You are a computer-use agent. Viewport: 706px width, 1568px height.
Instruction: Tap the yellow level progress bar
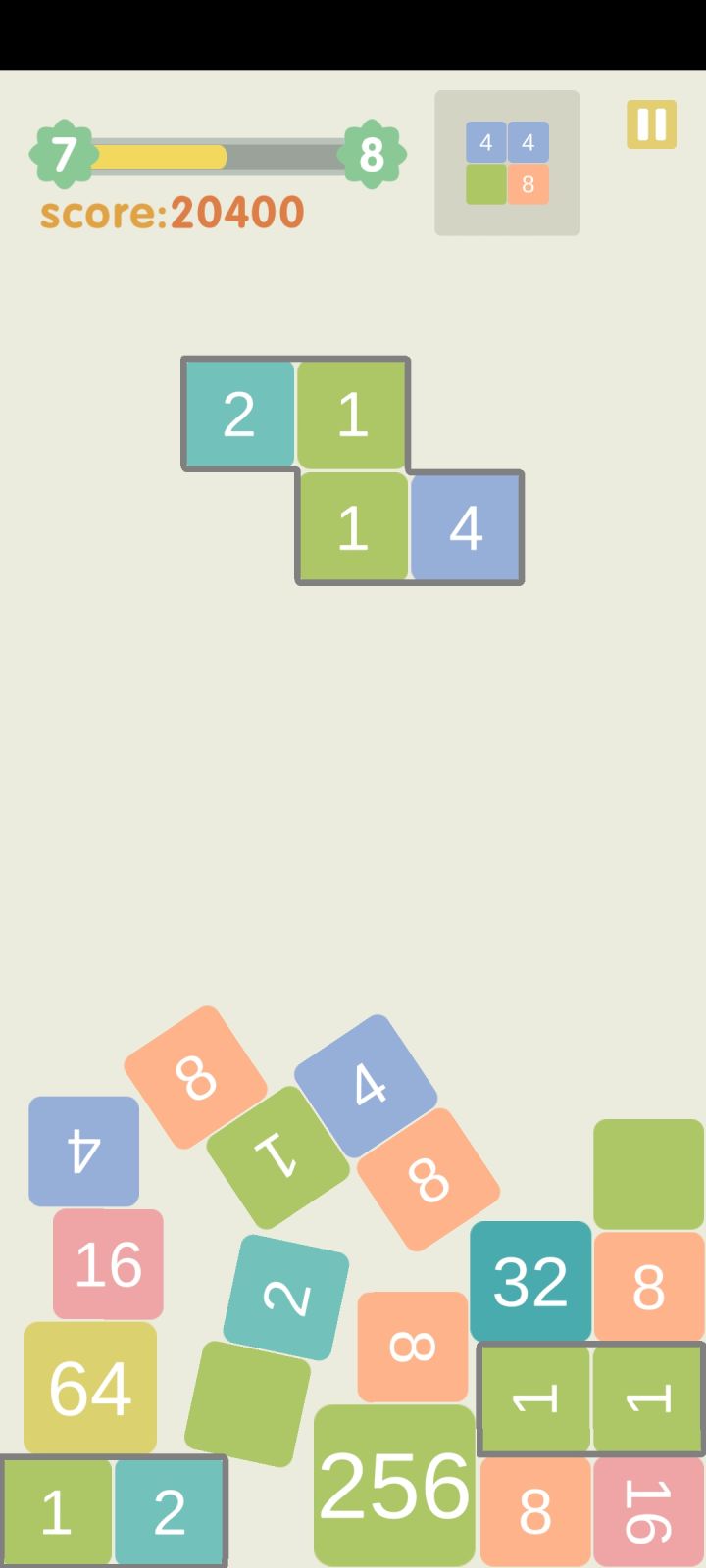pyautogui.click(x=157, y=155)
